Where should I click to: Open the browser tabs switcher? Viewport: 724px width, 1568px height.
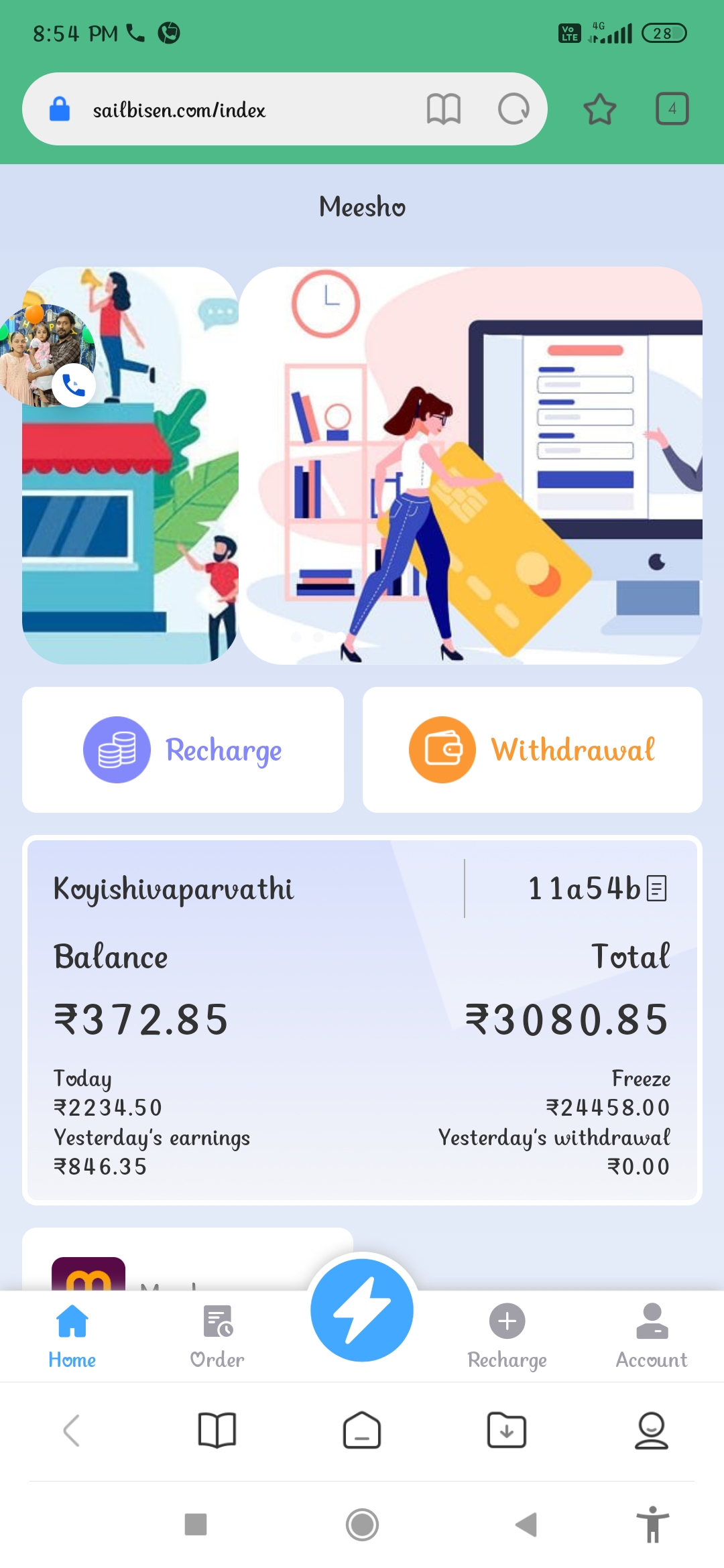pyautogui.click(x=672, y=109)
